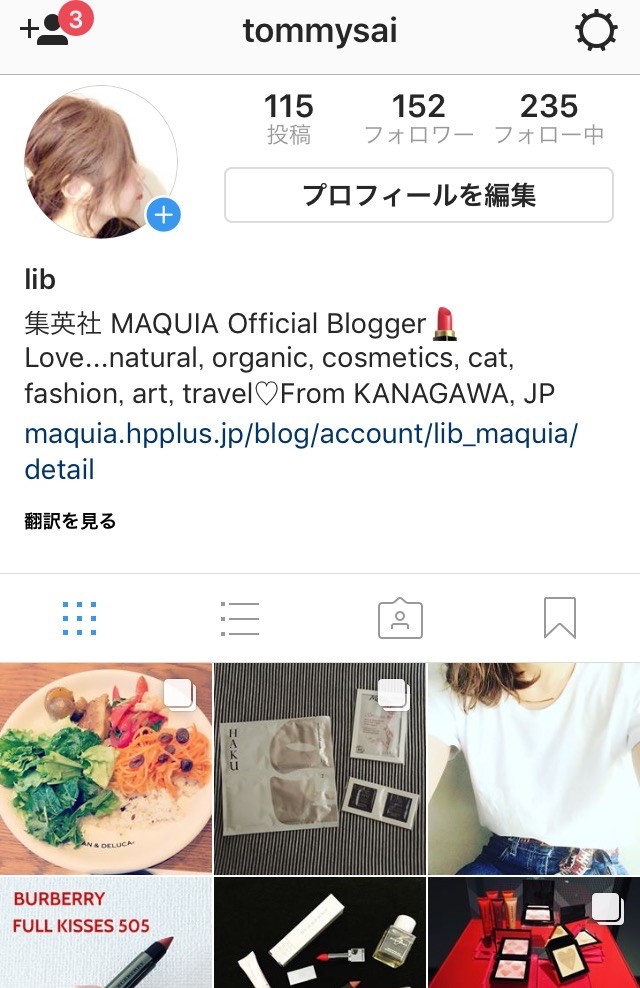Show the saved bookmarks tab
This screenshot has height=988, width=640.
point(560,619)
